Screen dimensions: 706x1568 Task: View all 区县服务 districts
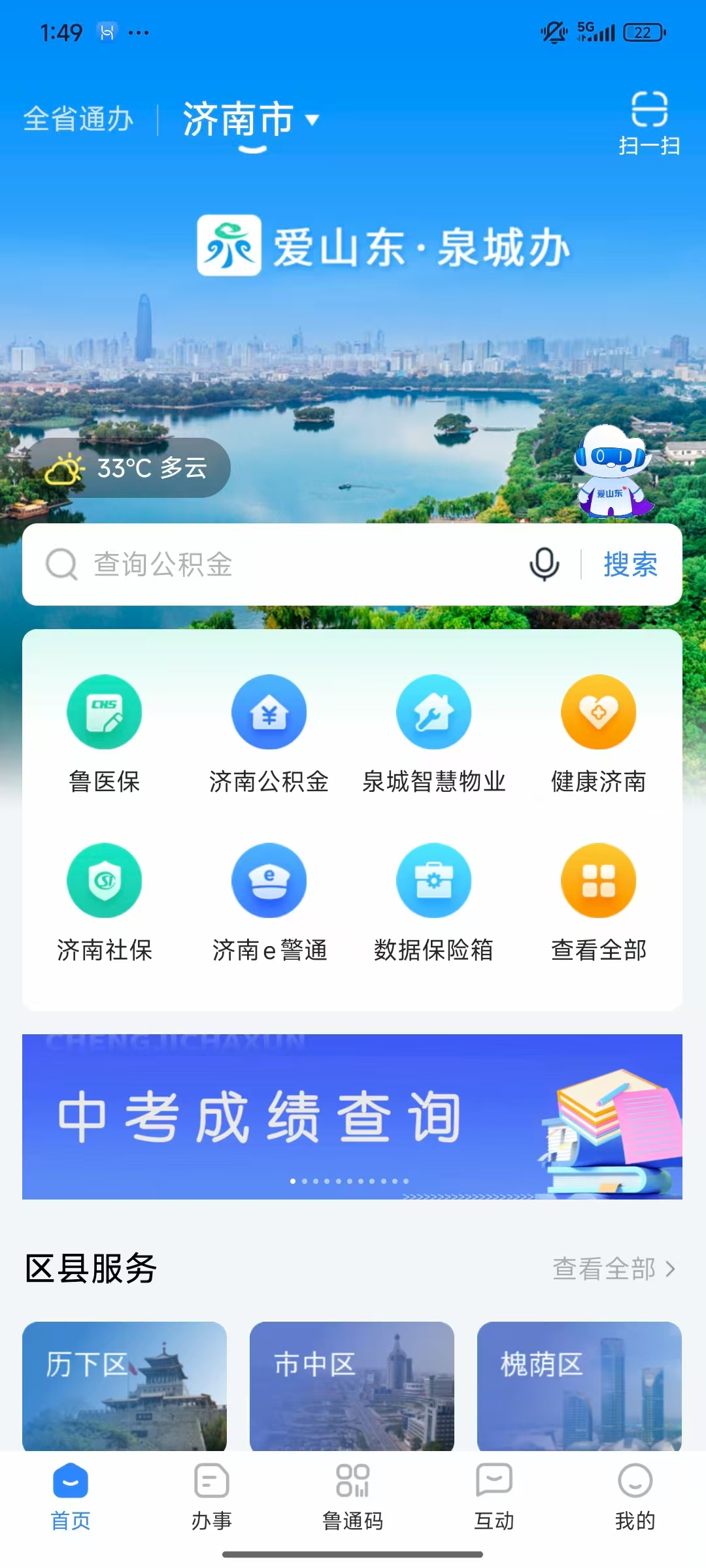pyautogui.click(x=613, y=1269)
